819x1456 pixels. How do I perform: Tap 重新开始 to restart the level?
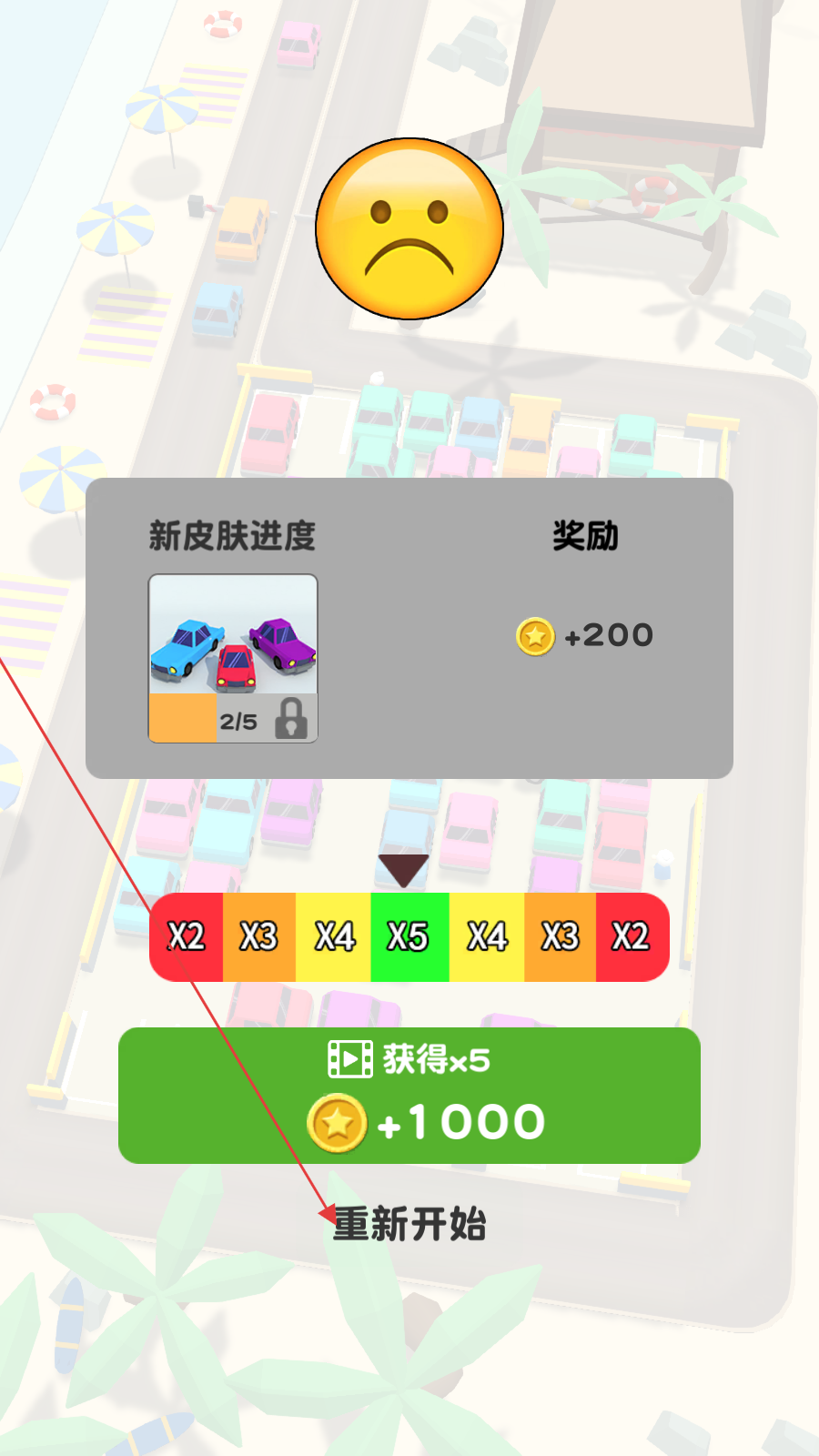pos(409,1224)
